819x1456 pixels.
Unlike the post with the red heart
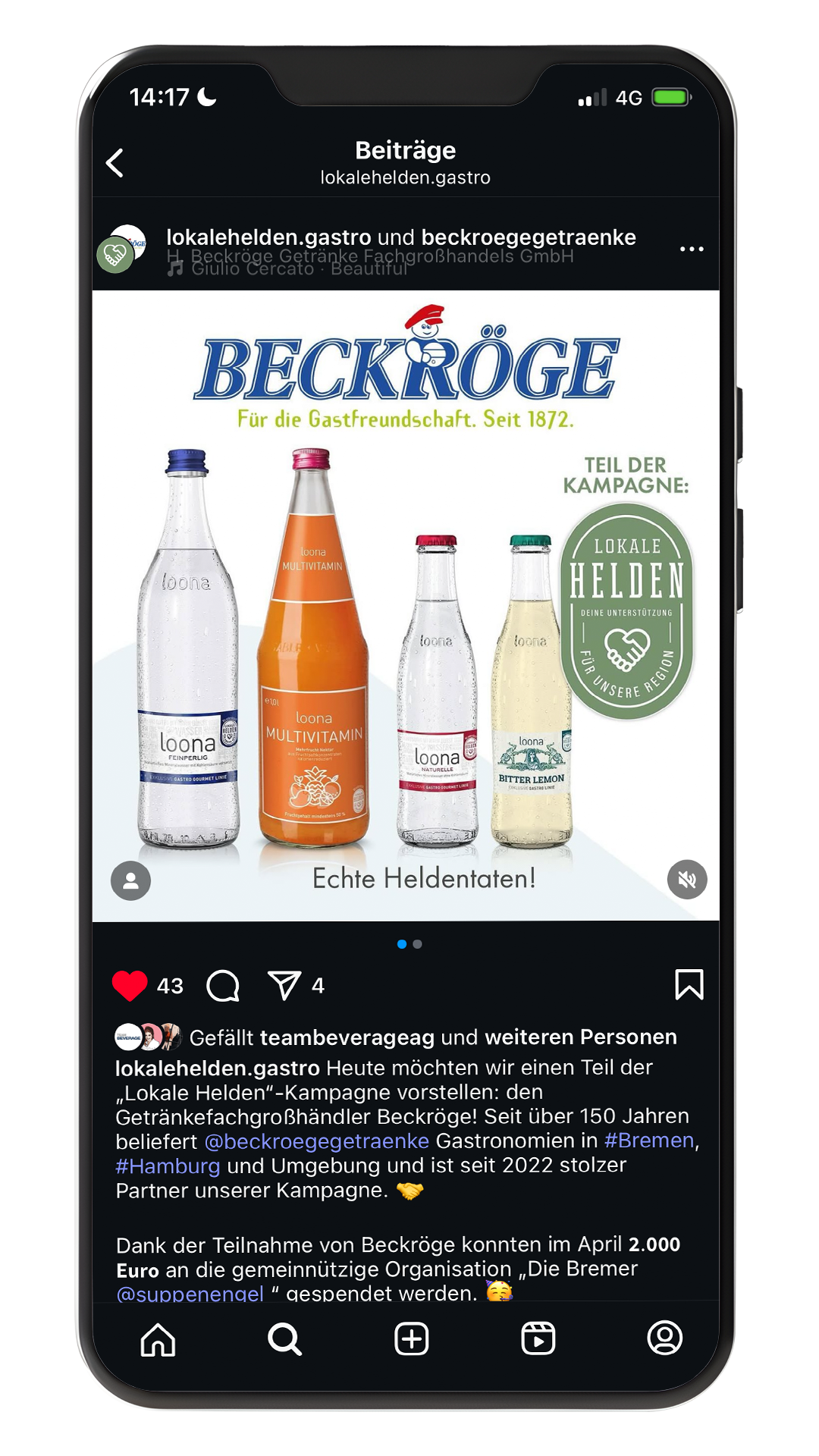click(130, 986)
